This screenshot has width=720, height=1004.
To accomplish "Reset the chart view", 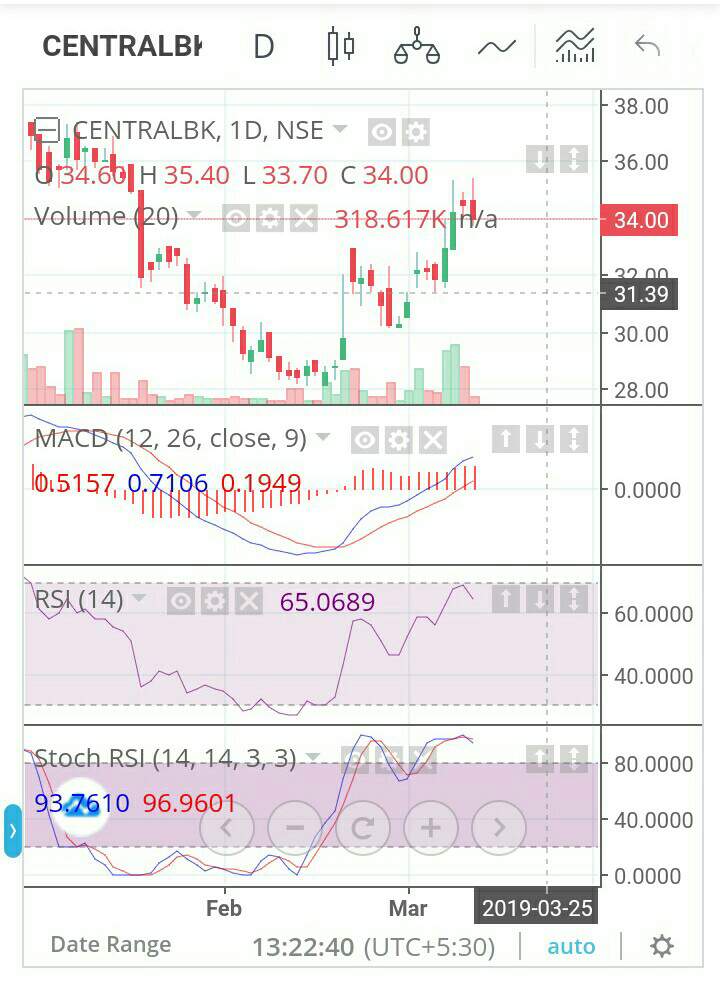I will pyautogui.click(x=362, y=828).
